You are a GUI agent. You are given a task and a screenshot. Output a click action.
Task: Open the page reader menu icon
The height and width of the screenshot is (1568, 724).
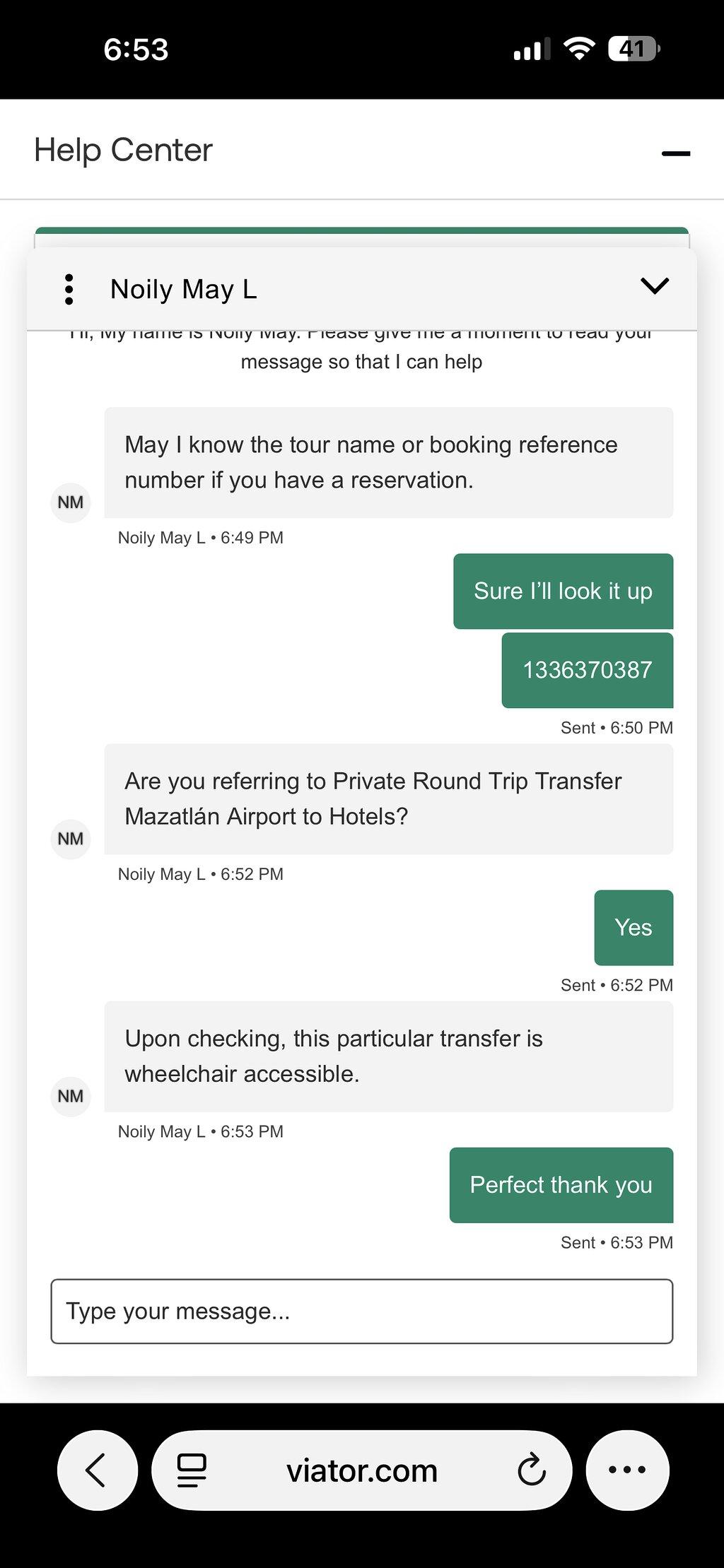pyautogui.click(x=191, y=1470)
